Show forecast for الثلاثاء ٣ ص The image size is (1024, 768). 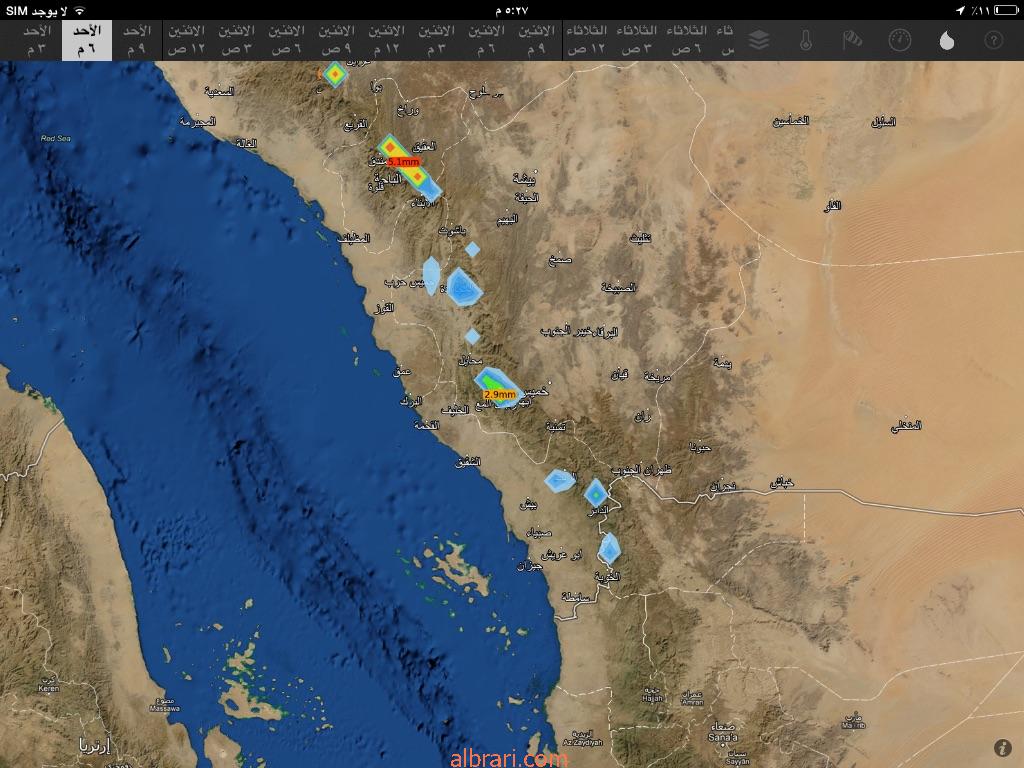point(637,40)
